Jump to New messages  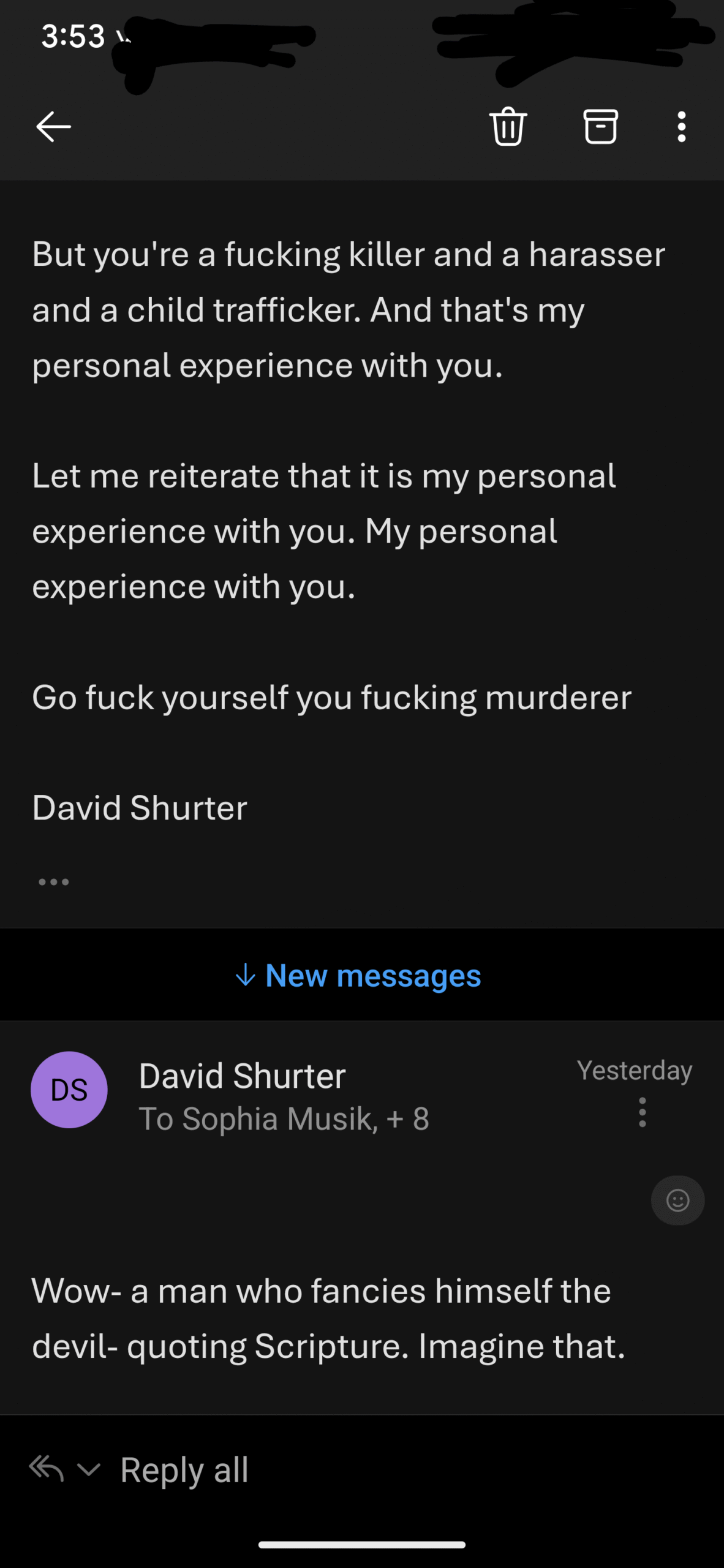pyautogui.click(x=359, y=975)
